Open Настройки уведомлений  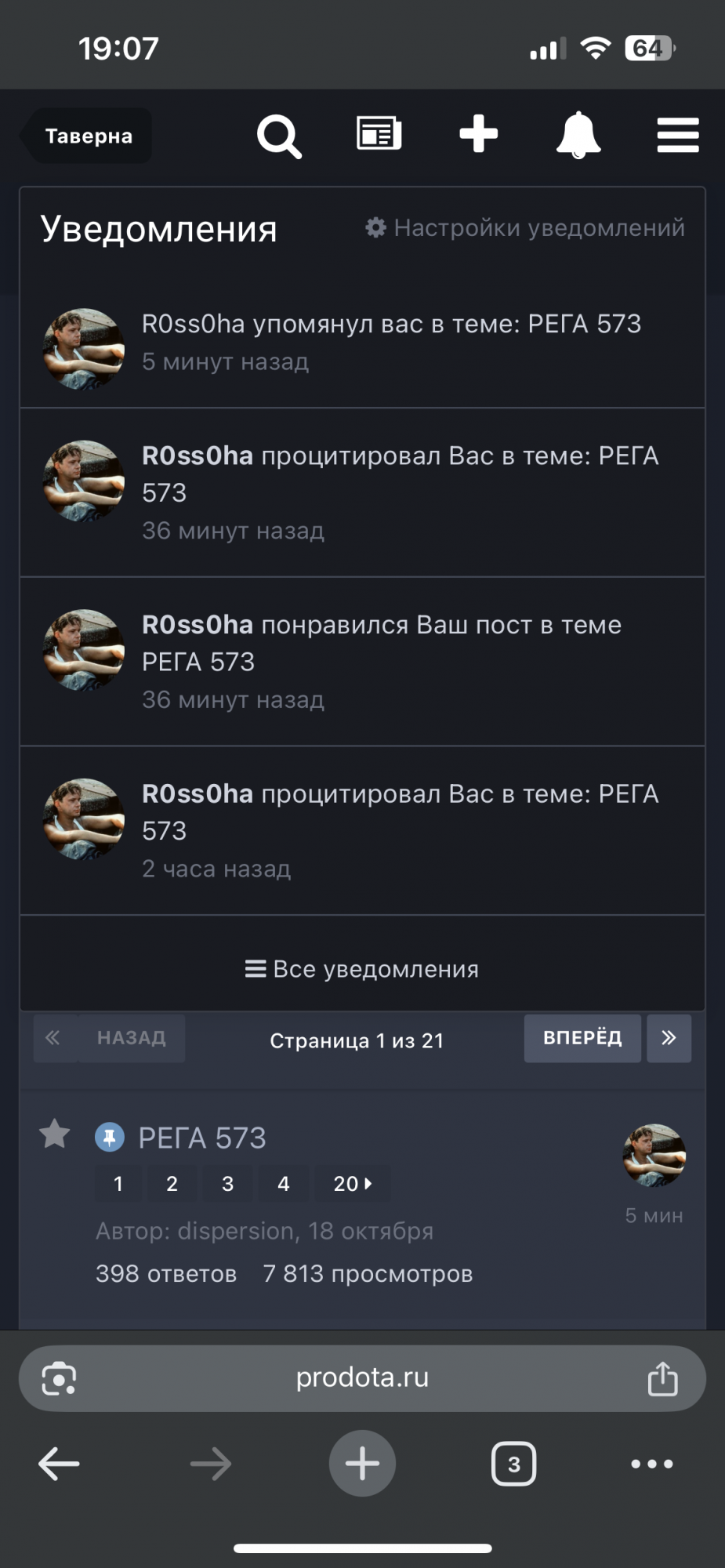525,228
